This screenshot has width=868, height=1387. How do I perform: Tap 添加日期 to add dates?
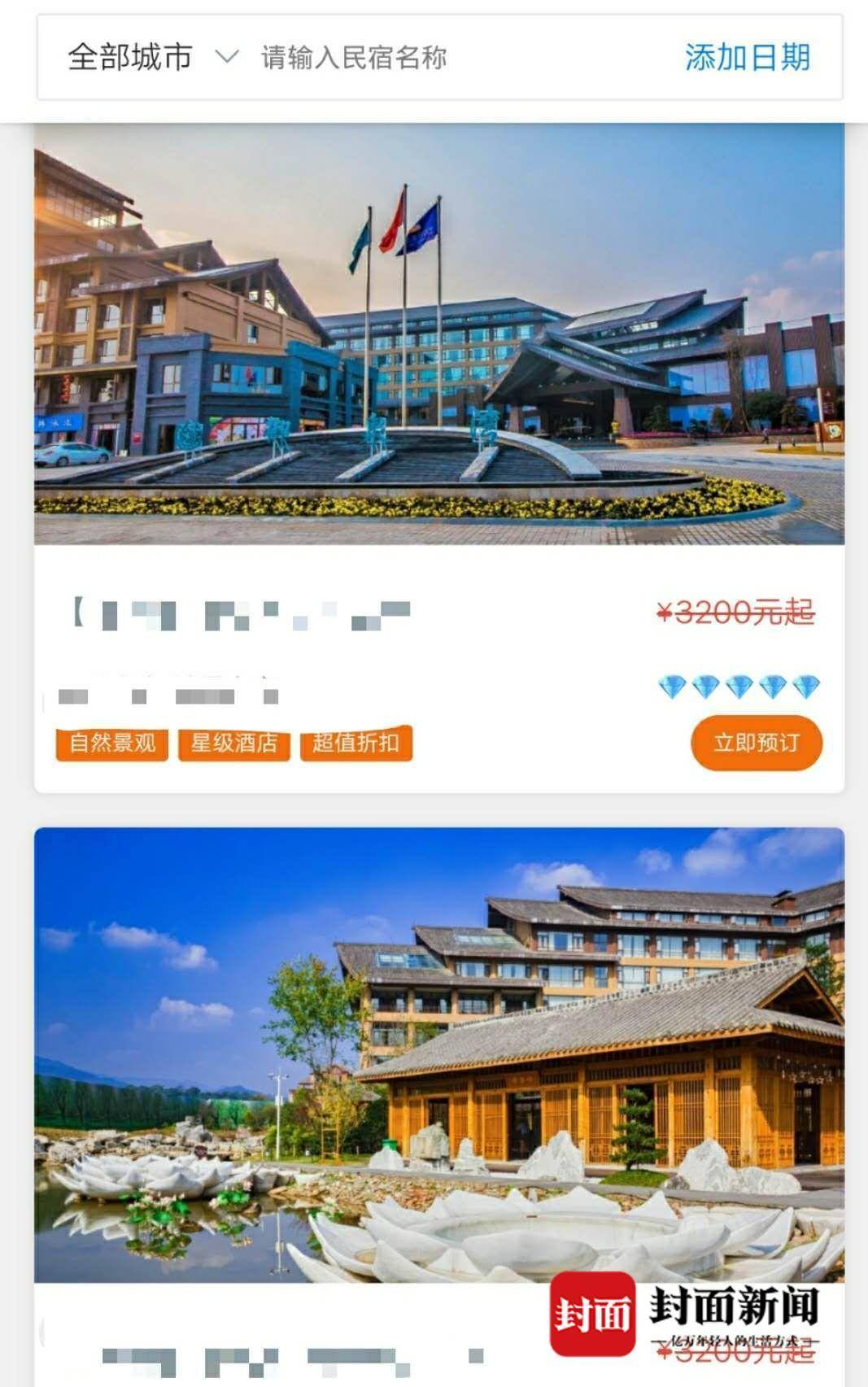pos(747,58)
